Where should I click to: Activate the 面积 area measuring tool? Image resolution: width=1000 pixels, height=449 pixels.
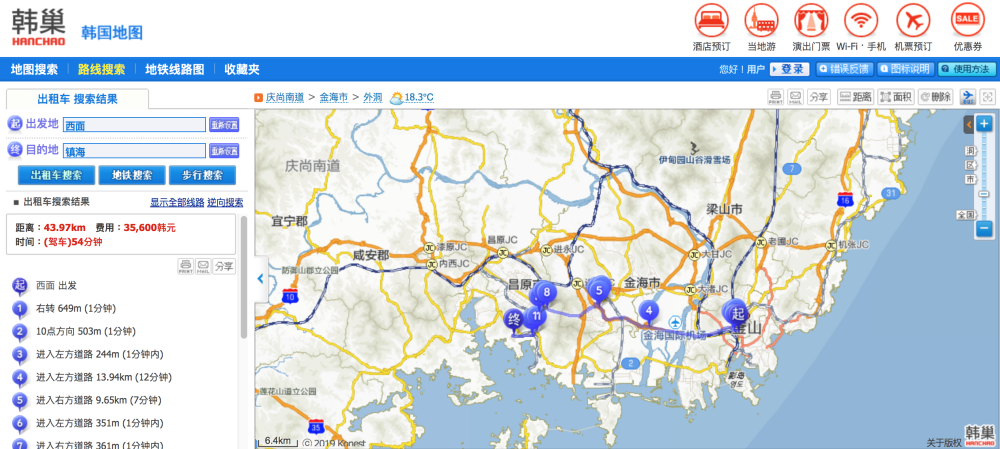(x=896, y=97)
